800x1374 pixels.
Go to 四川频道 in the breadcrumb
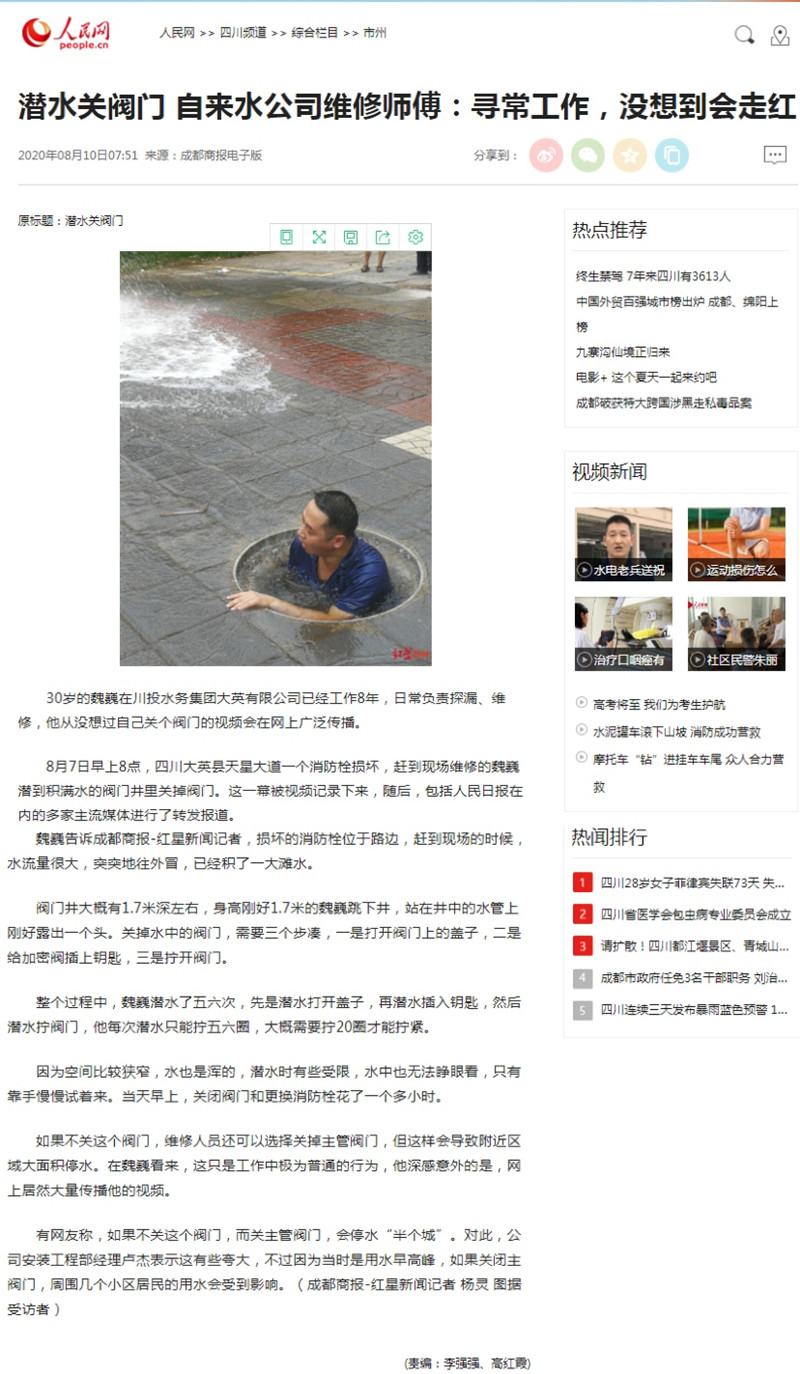pos(245,33)
